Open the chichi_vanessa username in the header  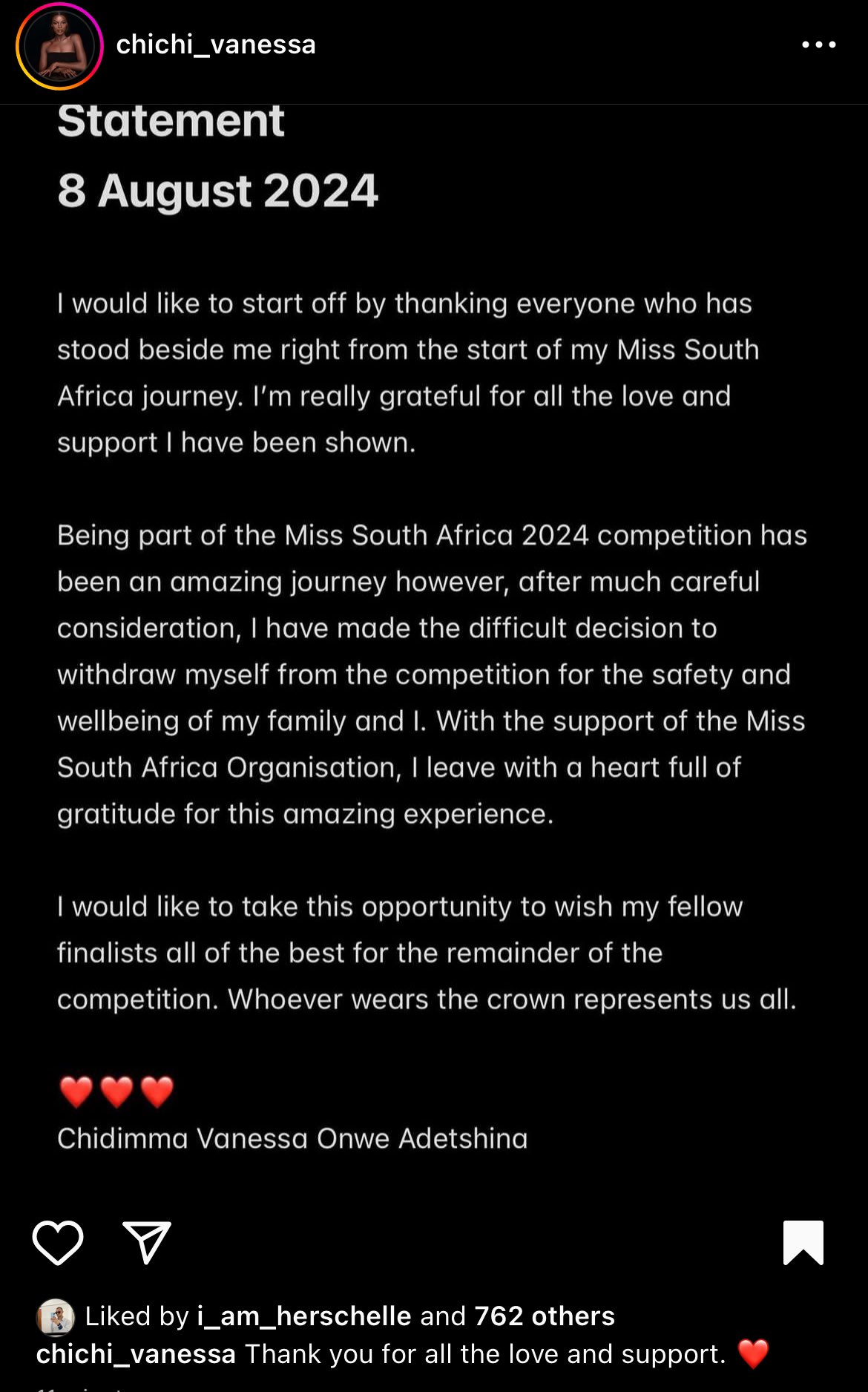pyautogui.click(x=216, y=45)
